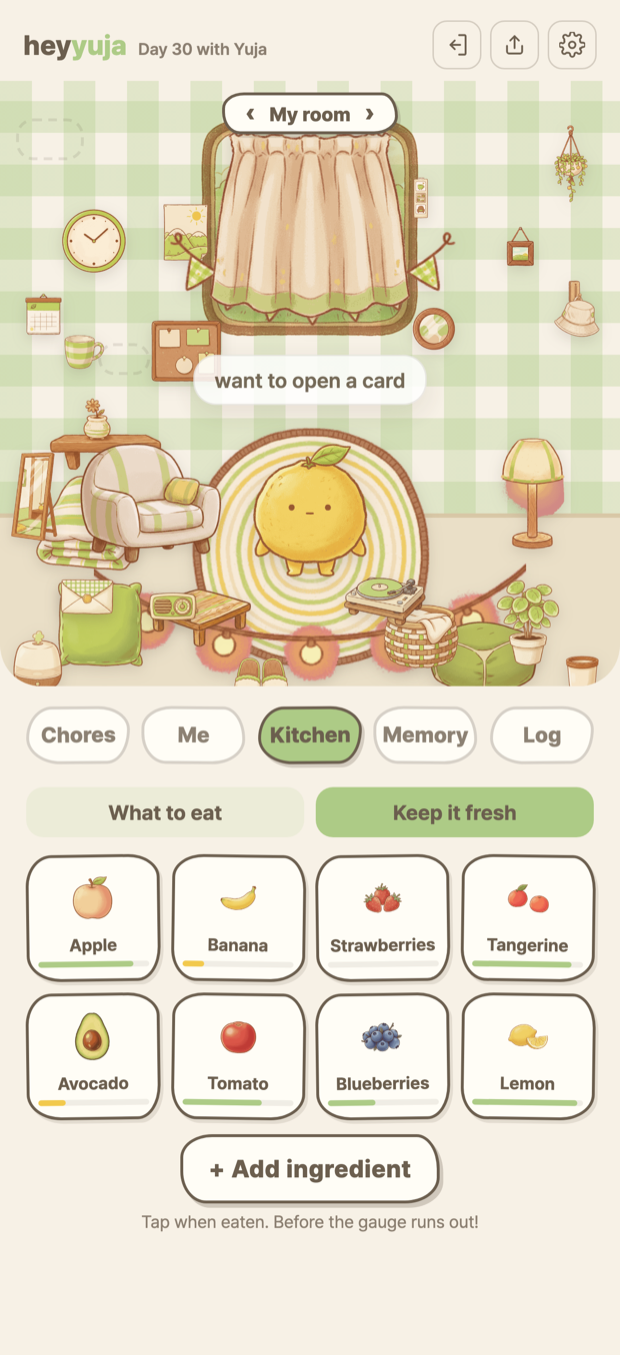Switch to the Chores tab
The width and height of the screenshot is (620, 1355).
pos(78,735)
